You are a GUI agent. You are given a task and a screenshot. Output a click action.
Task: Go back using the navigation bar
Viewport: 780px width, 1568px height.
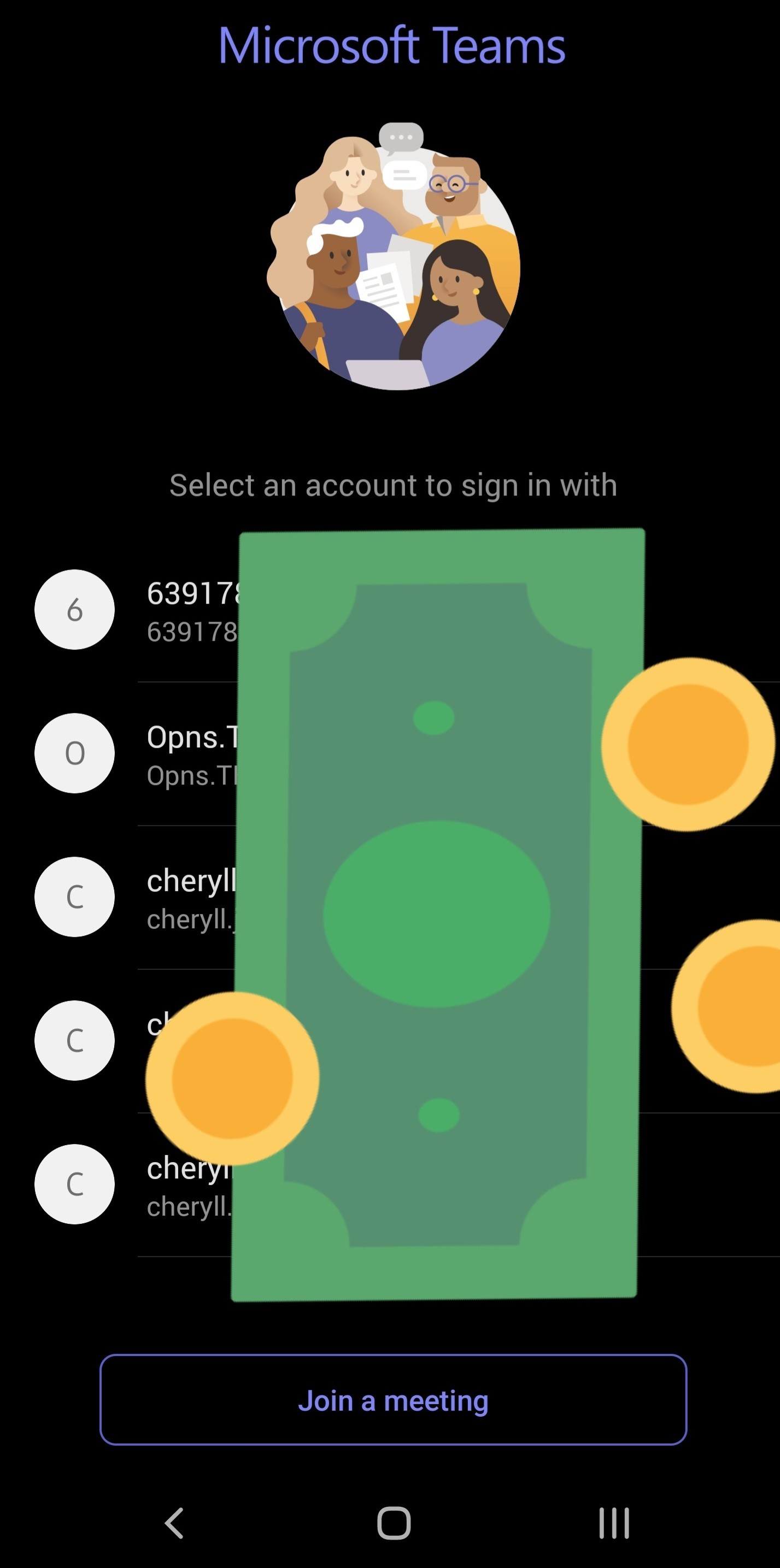(x=174, y=1524)
